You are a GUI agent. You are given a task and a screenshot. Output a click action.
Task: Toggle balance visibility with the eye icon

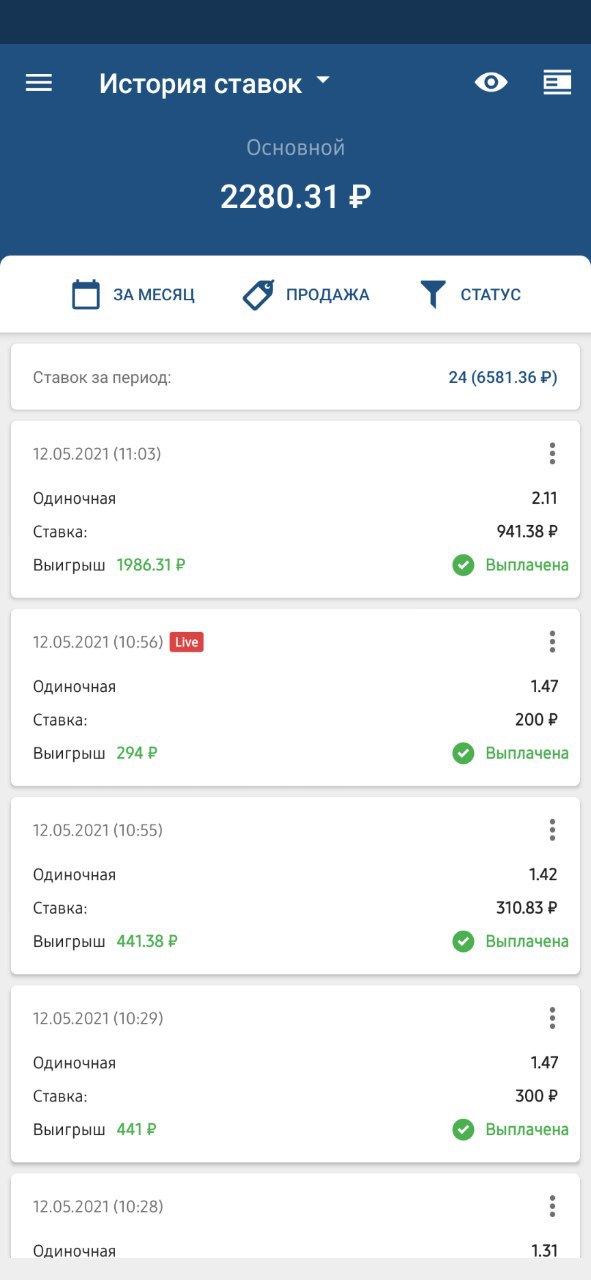[491, 83]
